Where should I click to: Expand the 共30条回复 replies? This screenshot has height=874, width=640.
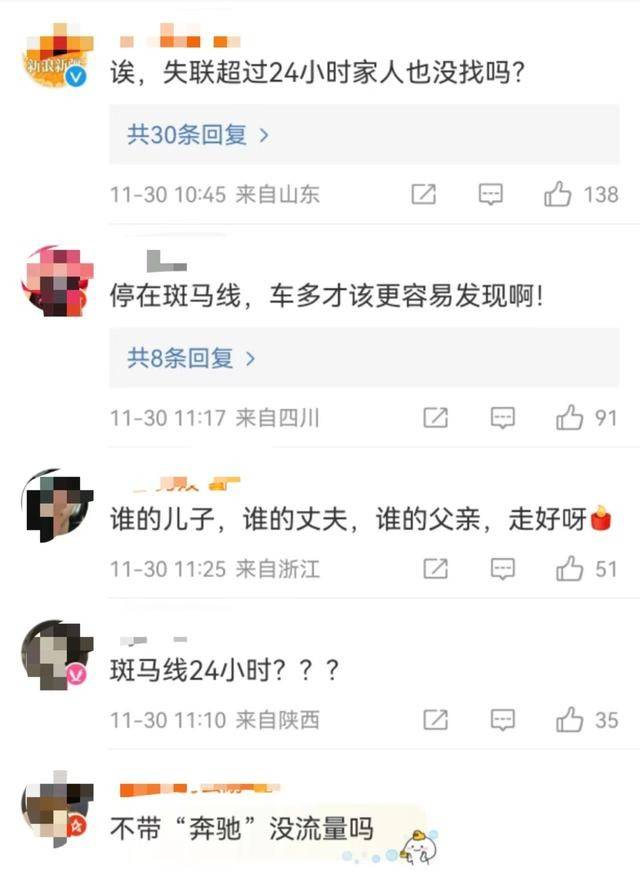click(198, 135)
